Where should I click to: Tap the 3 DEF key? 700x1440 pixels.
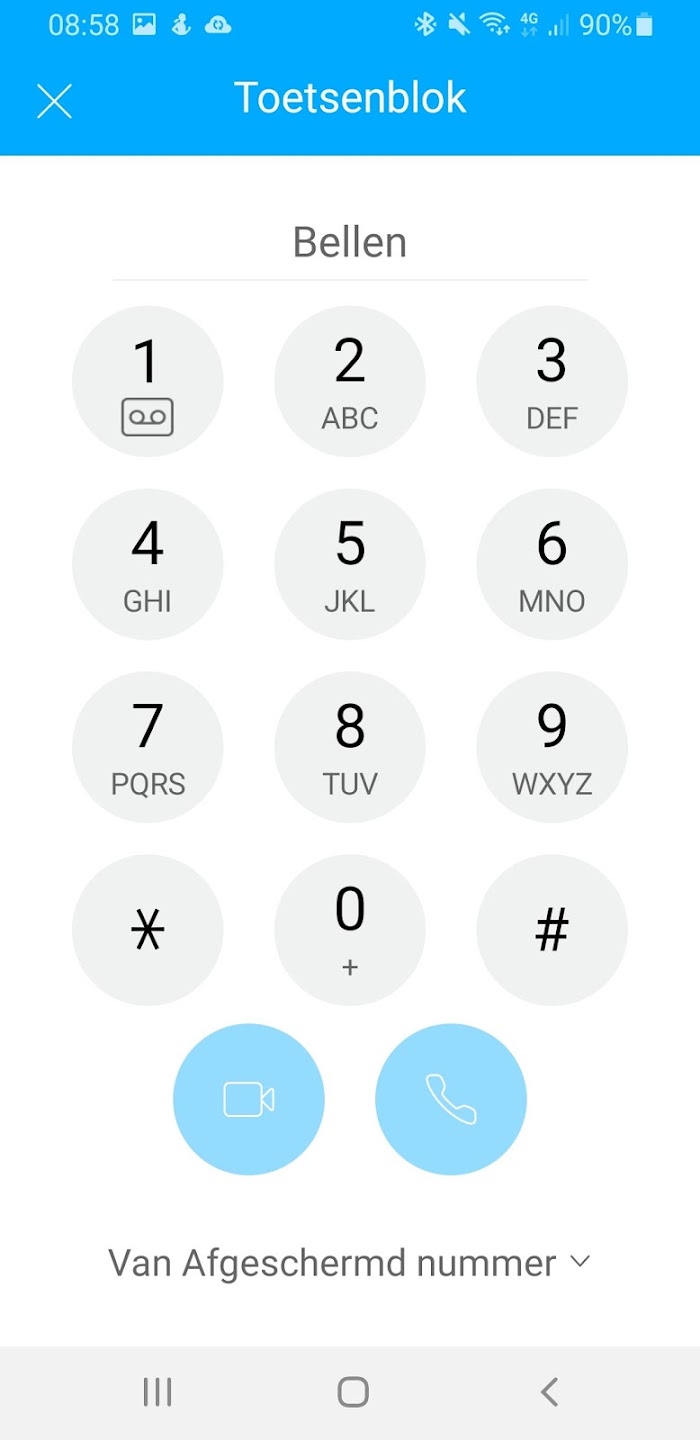click(552, 382)
